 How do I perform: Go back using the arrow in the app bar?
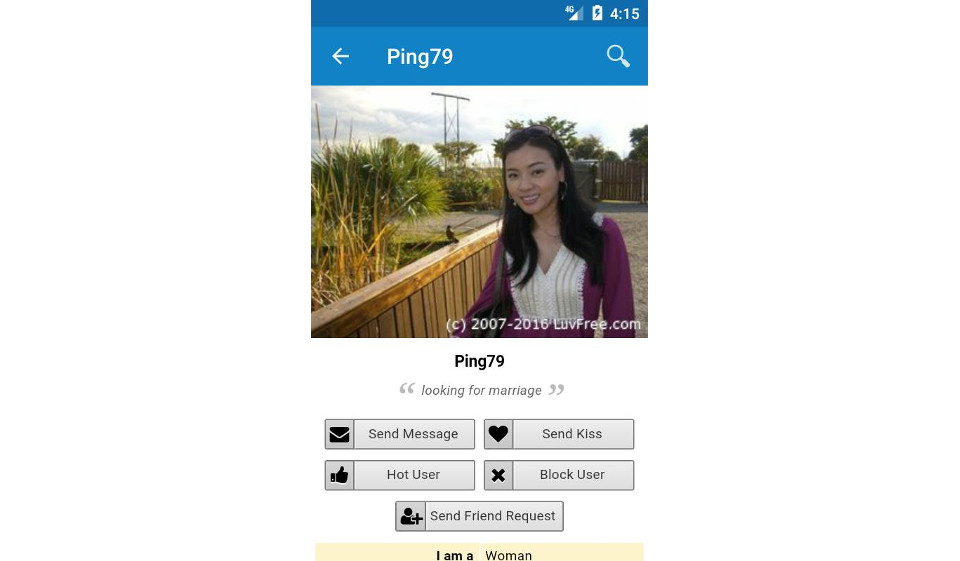point(341,57)
